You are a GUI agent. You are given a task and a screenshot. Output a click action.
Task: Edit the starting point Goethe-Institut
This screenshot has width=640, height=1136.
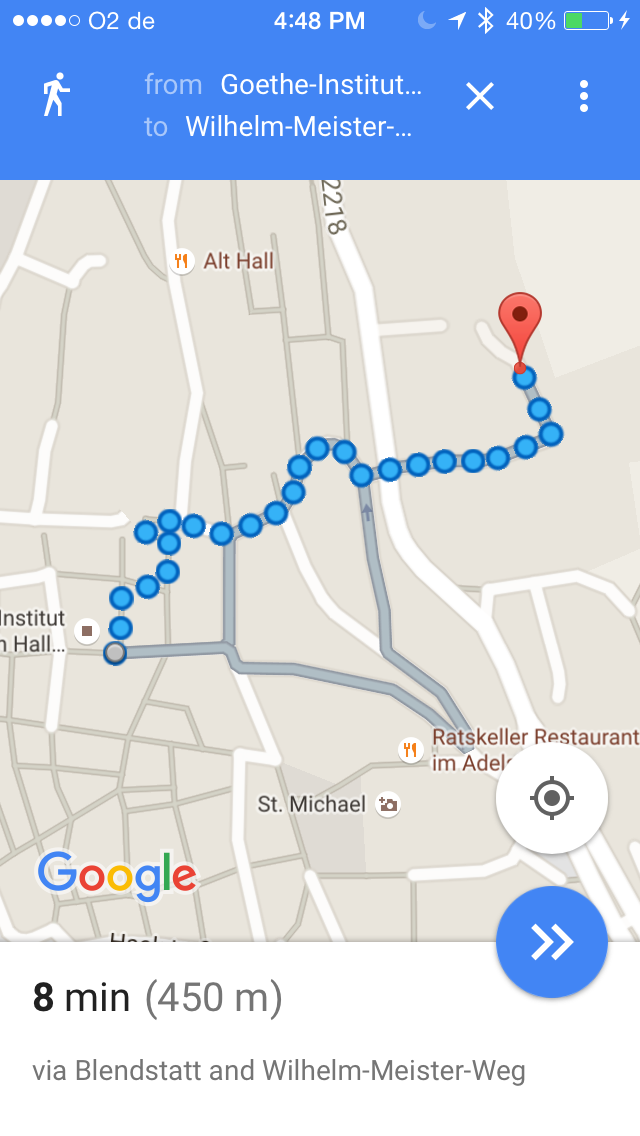point(320,85)
